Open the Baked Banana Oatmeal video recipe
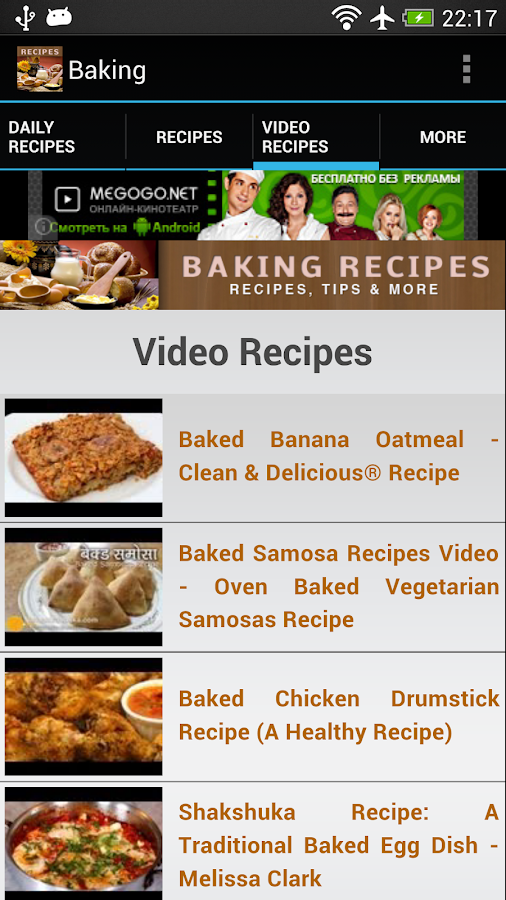 pos(253,457)
